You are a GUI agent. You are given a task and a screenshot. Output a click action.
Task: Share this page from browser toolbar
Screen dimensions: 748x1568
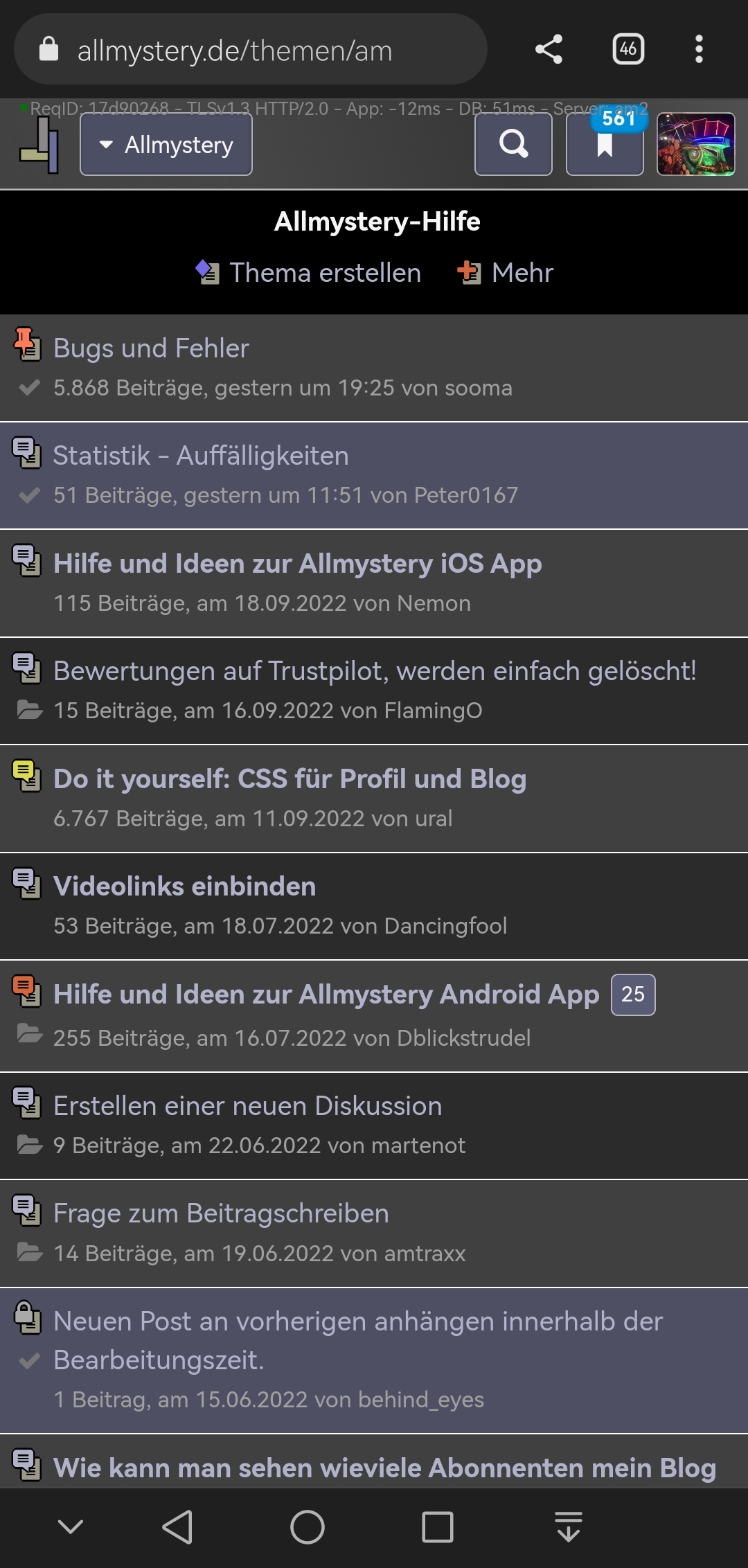click(x=549, y=49)
